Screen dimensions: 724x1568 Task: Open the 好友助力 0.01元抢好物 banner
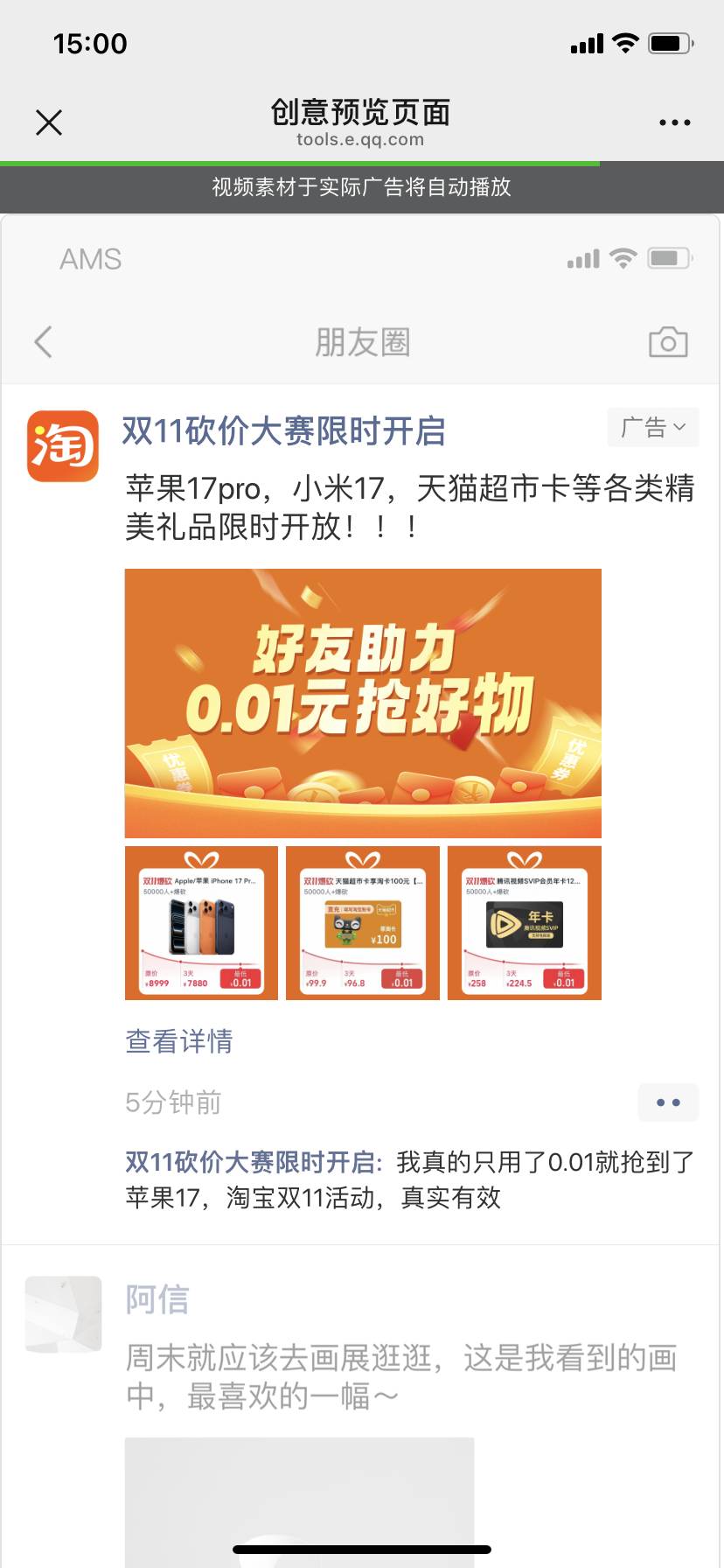pos(363,703)
